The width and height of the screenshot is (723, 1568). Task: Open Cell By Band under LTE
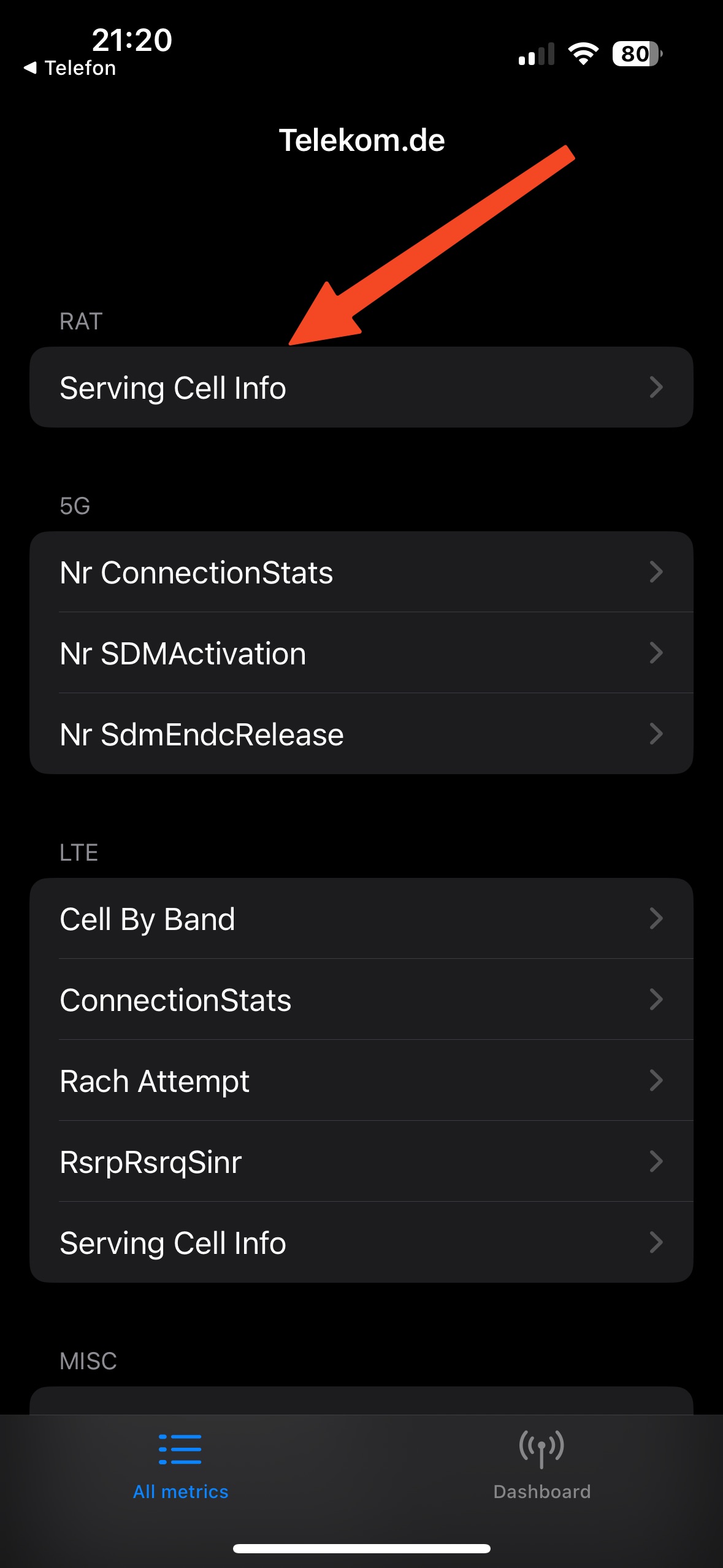(361, 919)
